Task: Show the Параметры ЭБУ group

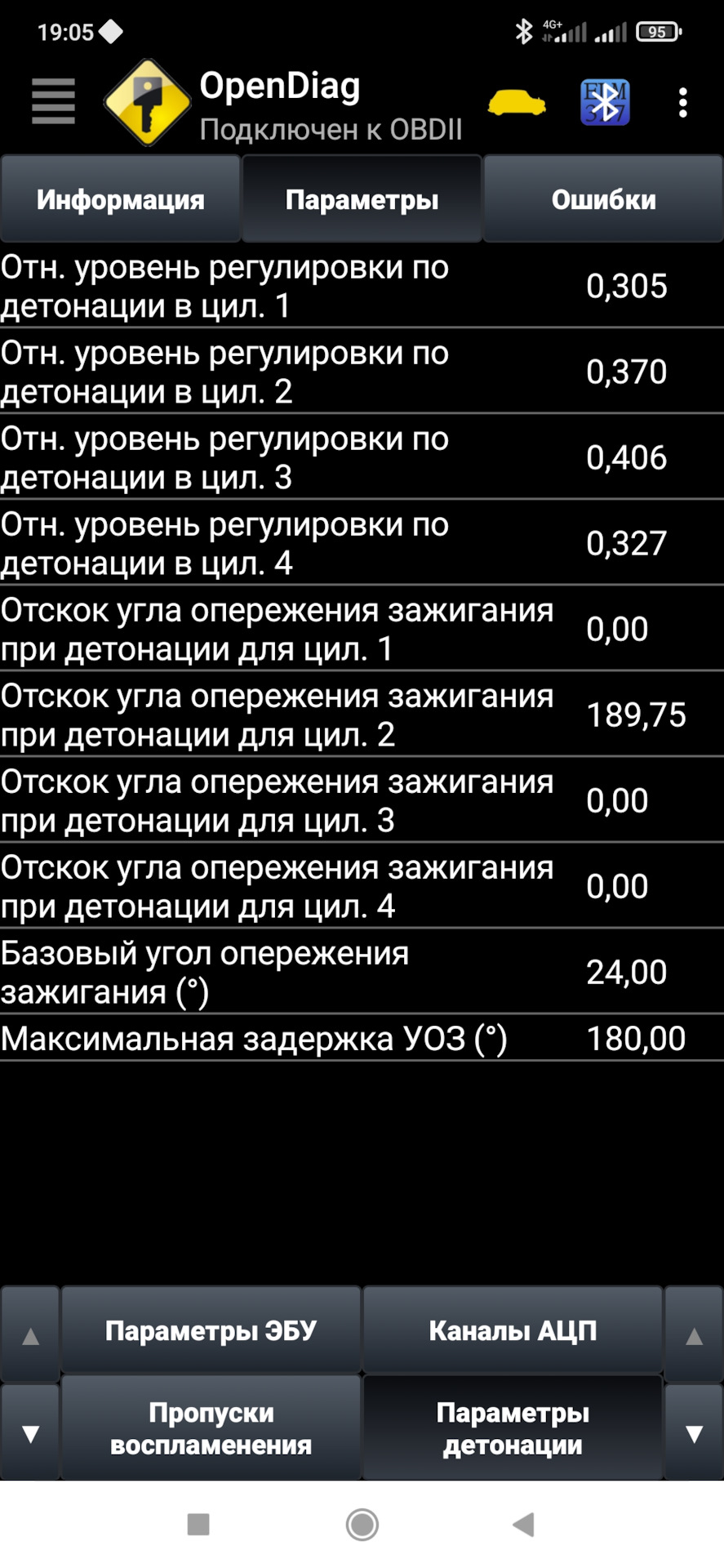Action: click(211, 1331)
